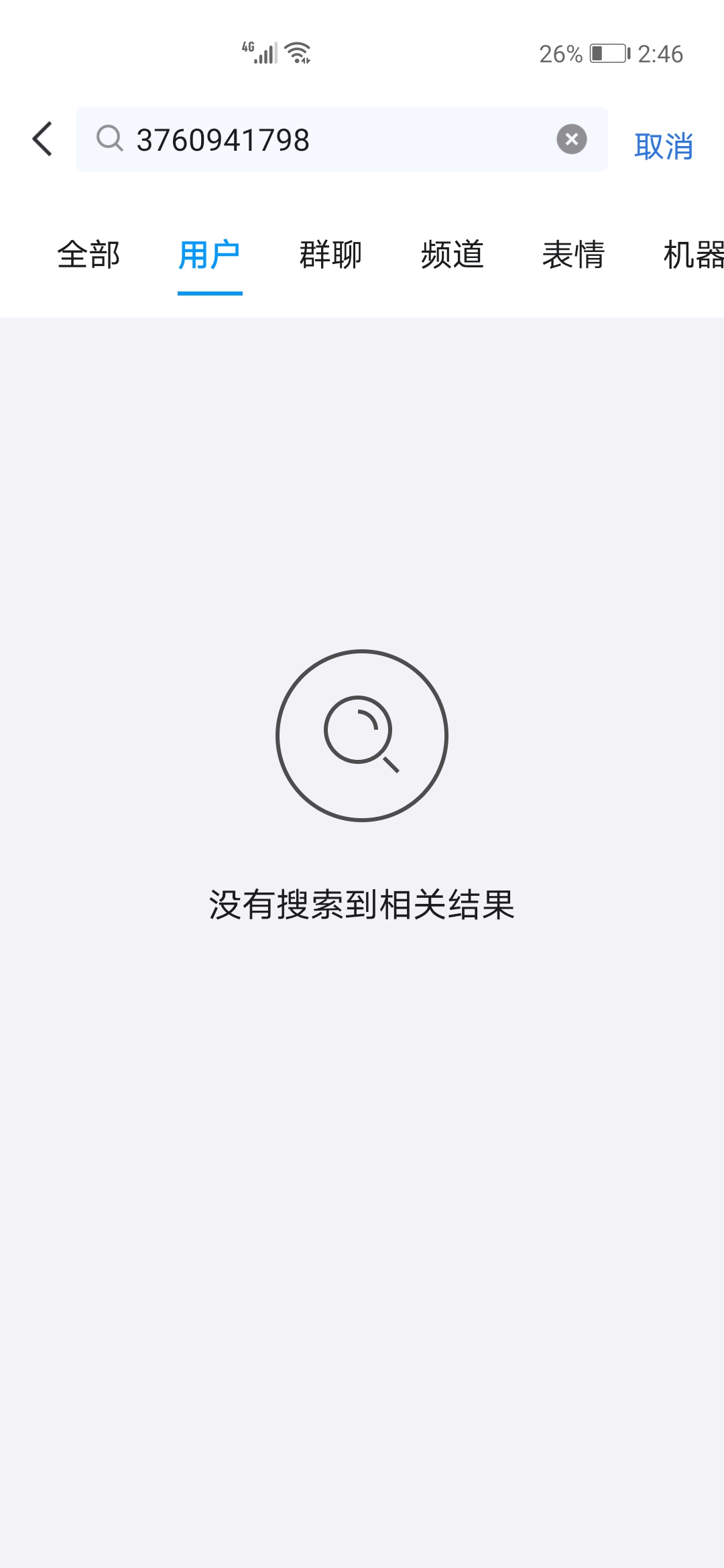
Task: View the 表情 tab
Action: [573, 255]
